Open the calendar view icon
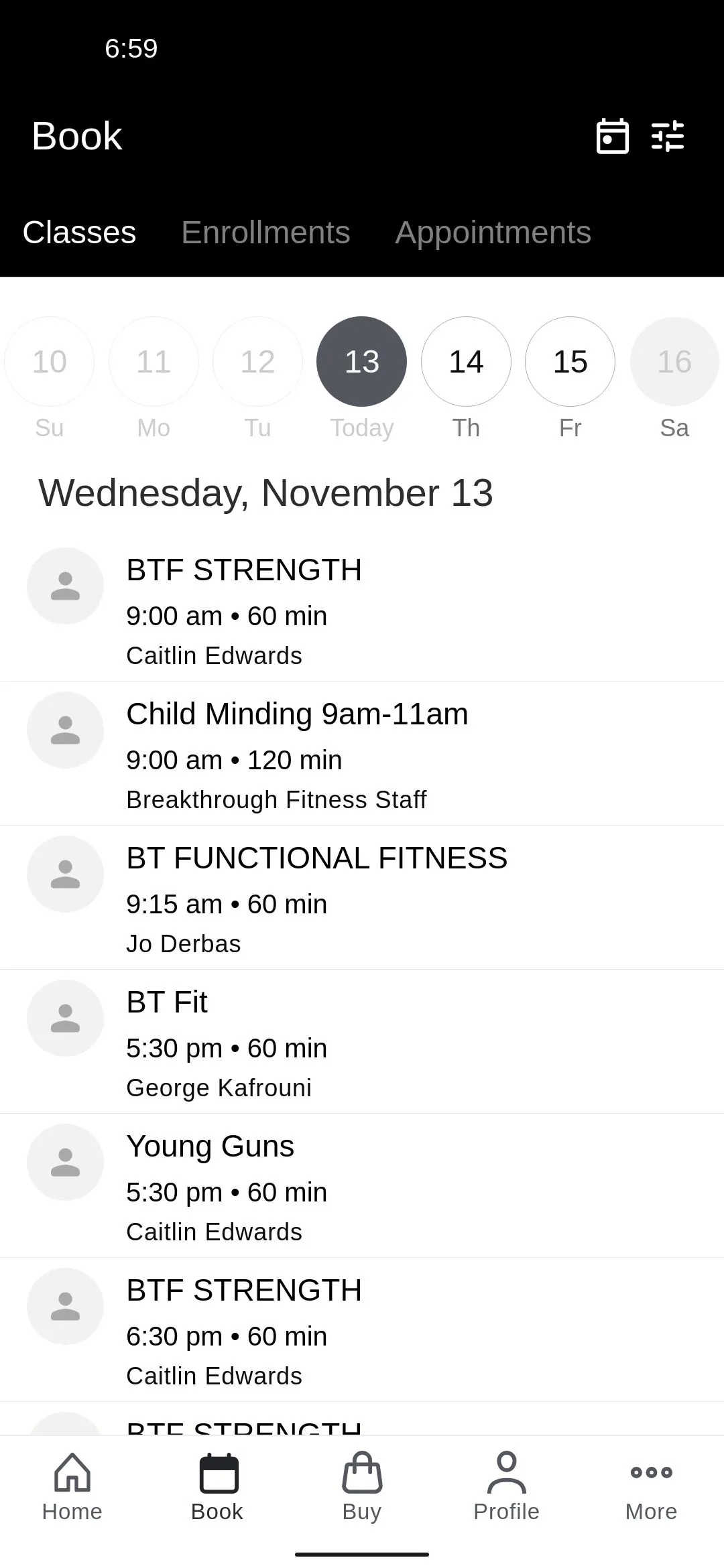The width and height of the screenshot is (724, 1568). coord(612,135)
